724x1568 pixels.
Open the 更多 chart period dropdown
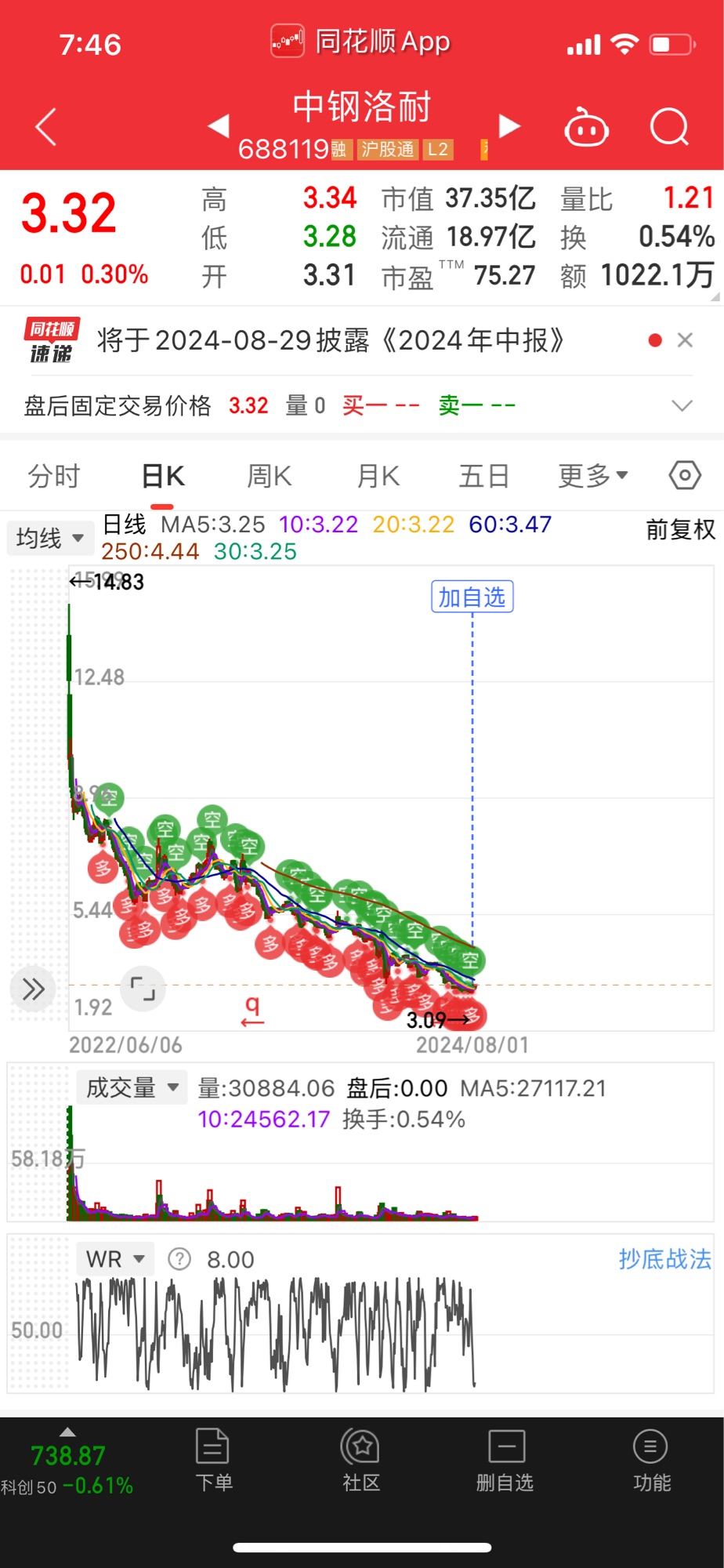tap(592, 476)
